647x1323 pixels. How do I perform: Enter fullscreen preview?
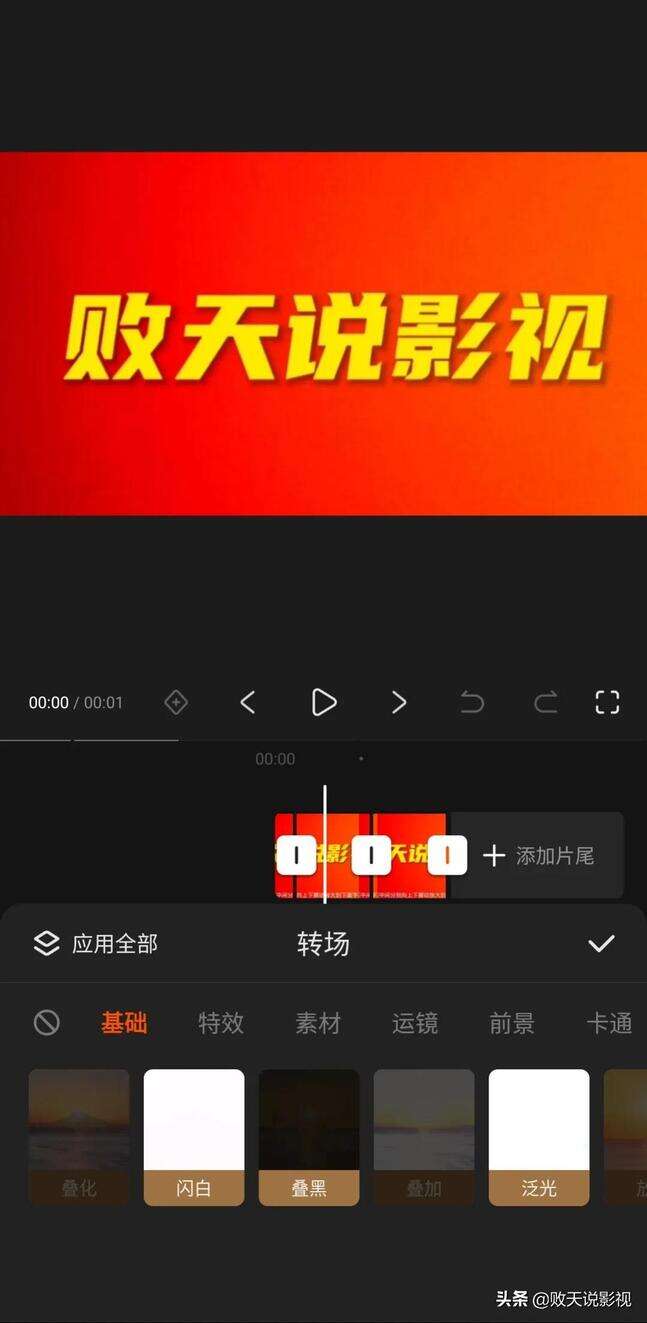click(x=607, y=702)
